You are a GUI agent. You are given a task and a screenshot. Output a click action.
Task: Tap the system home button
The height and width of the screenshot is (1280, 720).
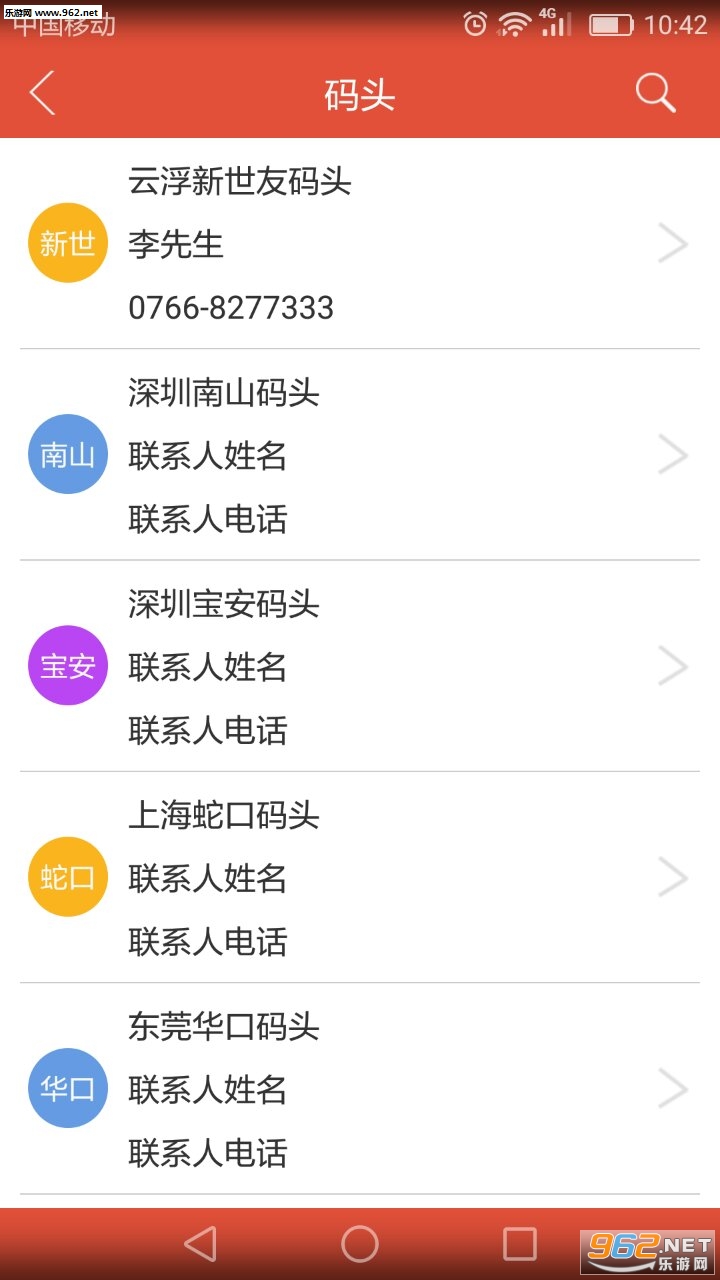coord(360,1244)
